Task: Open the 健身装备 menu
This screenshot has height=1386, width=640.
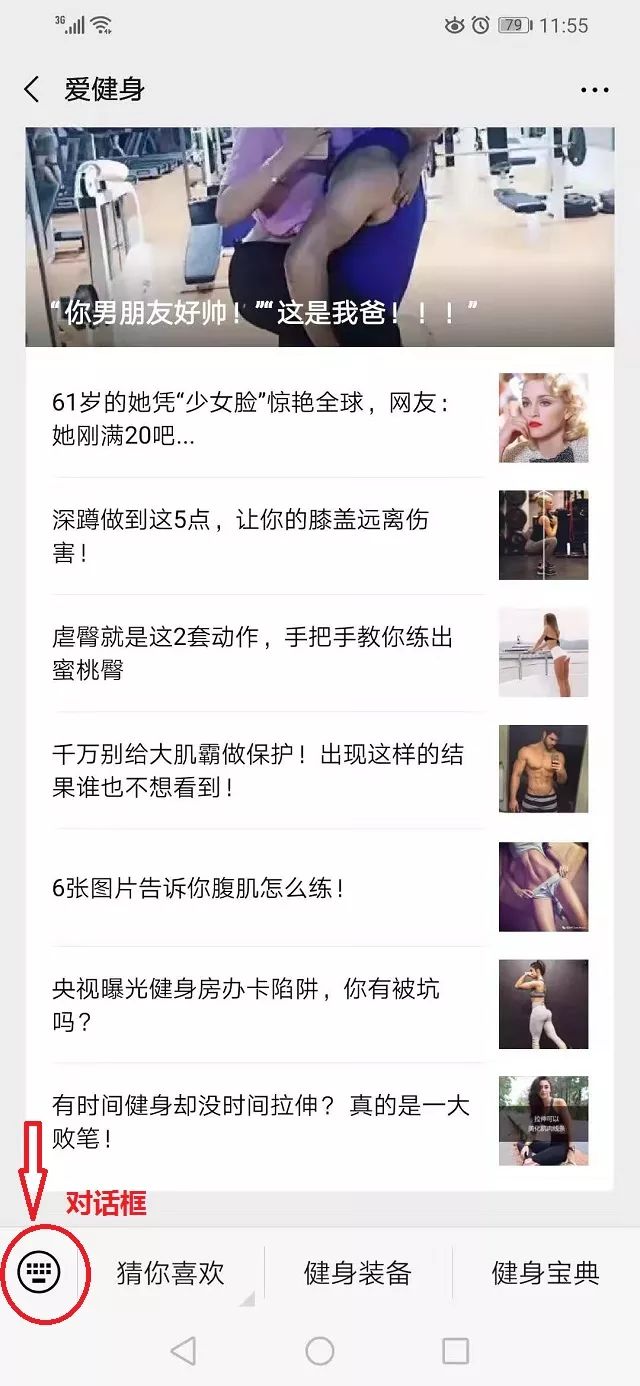Action: coord(358,1273)
